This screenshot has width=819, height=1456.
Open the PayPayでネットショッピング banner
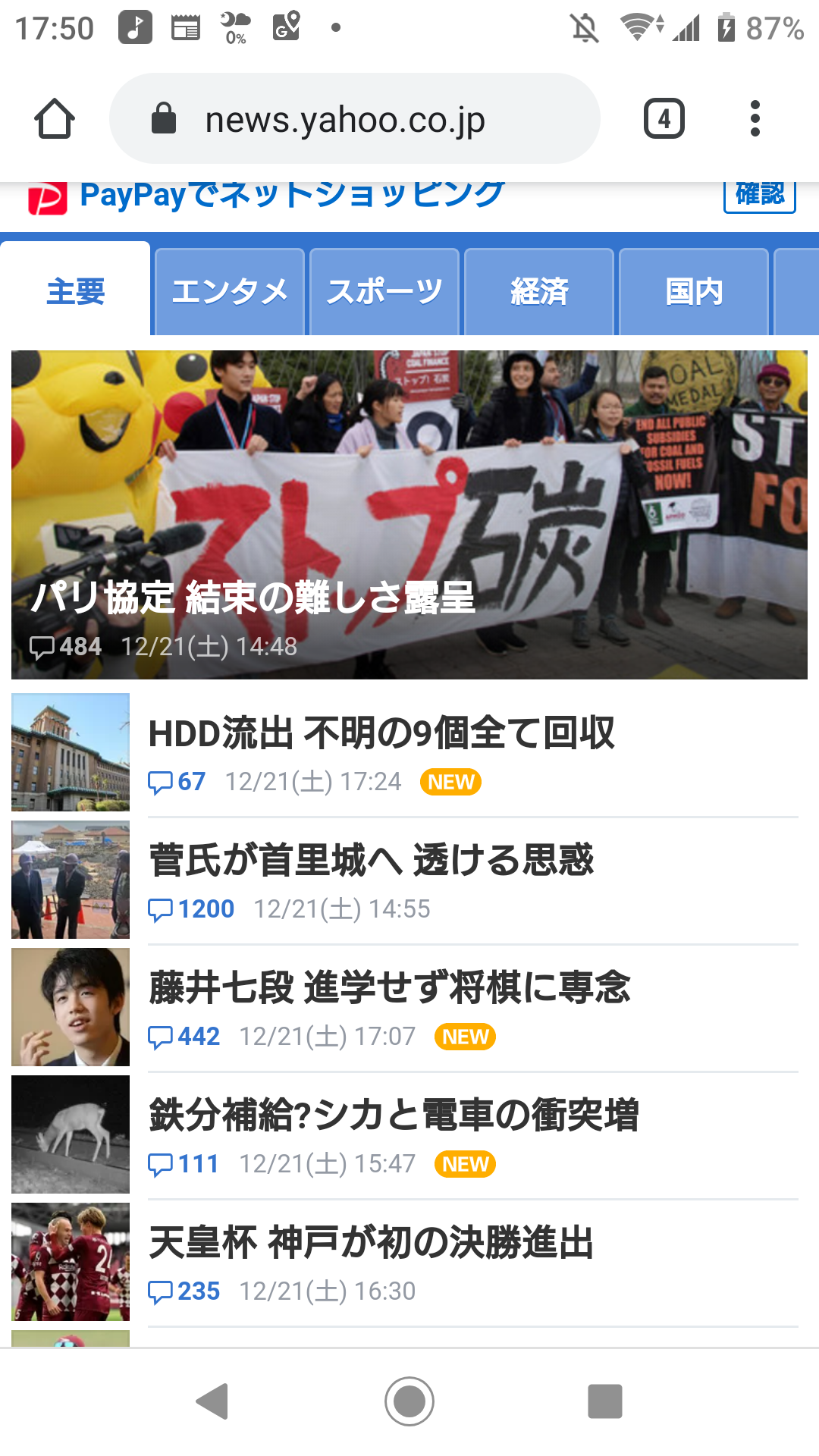tap(292, 196)
